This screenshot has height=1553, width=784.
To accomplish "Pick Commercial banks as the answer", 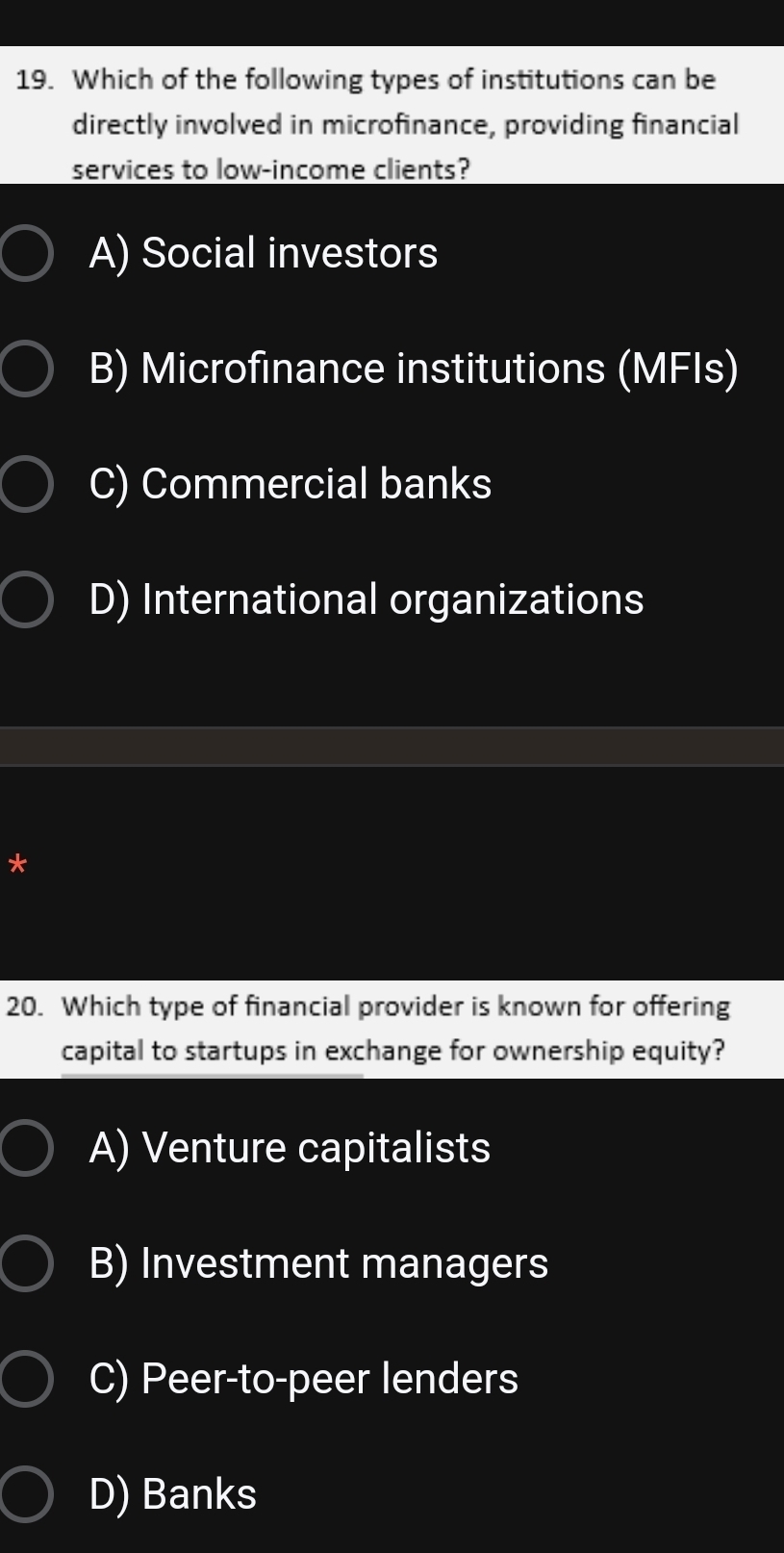I will click(x=25, y=484).
